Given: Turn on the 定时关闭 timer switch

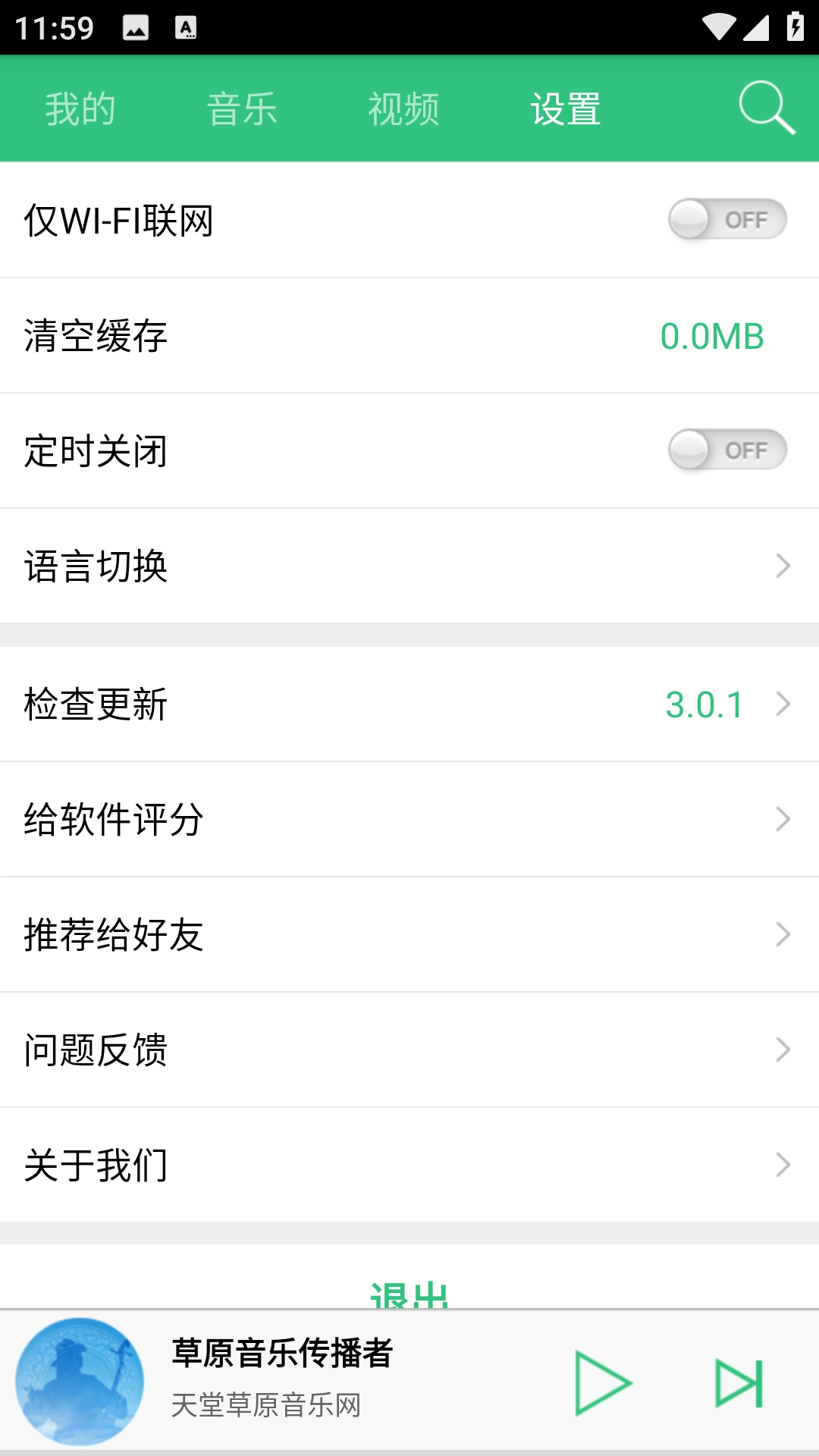Looking at the screenshot, I should pos(726,450).
